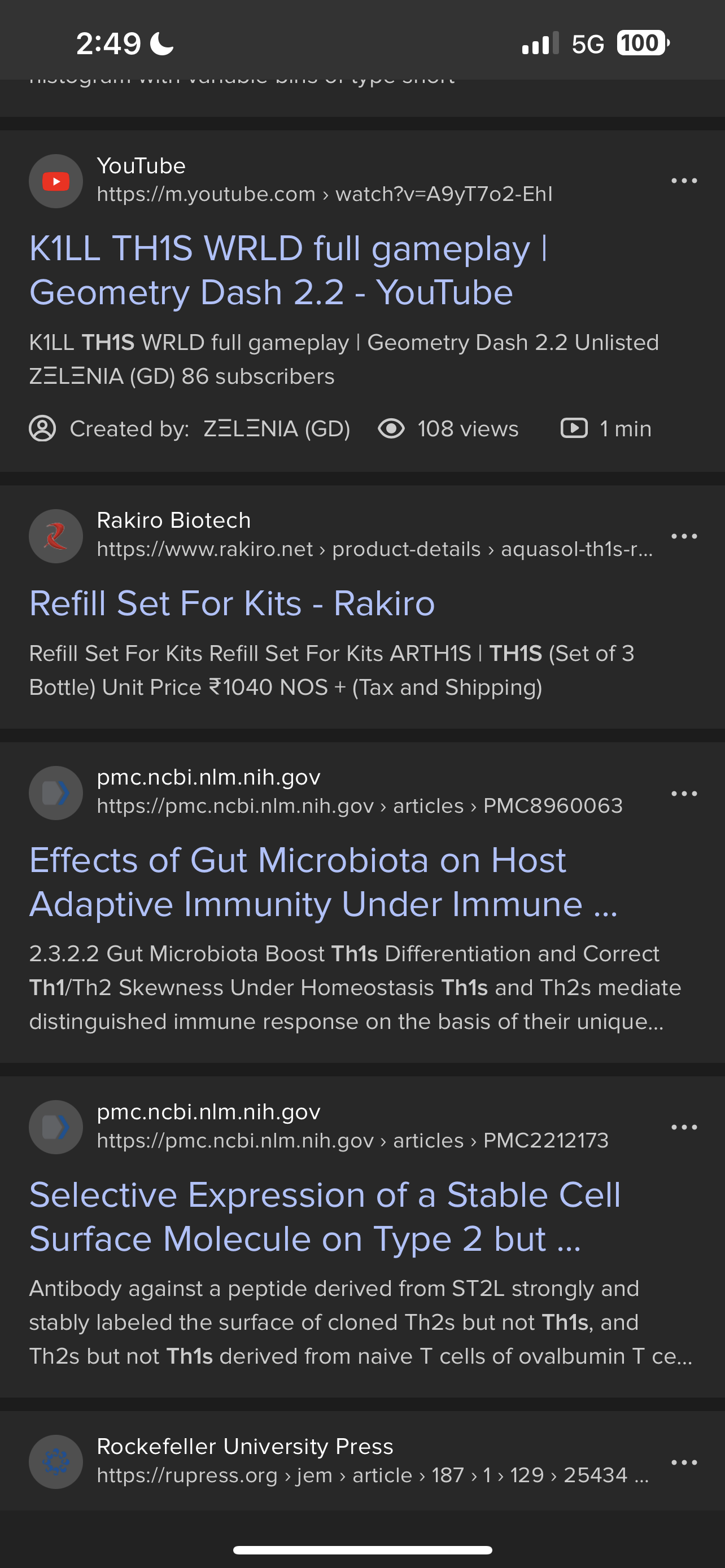725x1568 pixels.
Task: Open K1LL TH1S WRLD full gameplay YouTube result
Action: [x=289, y=270]
